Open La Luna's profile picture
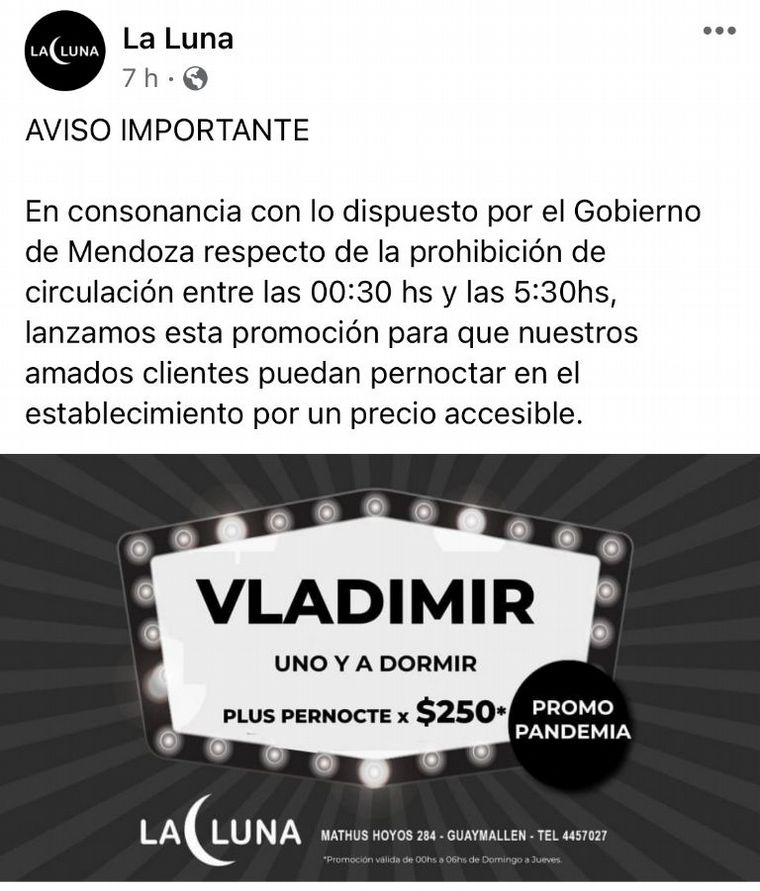 click(64, 51)
